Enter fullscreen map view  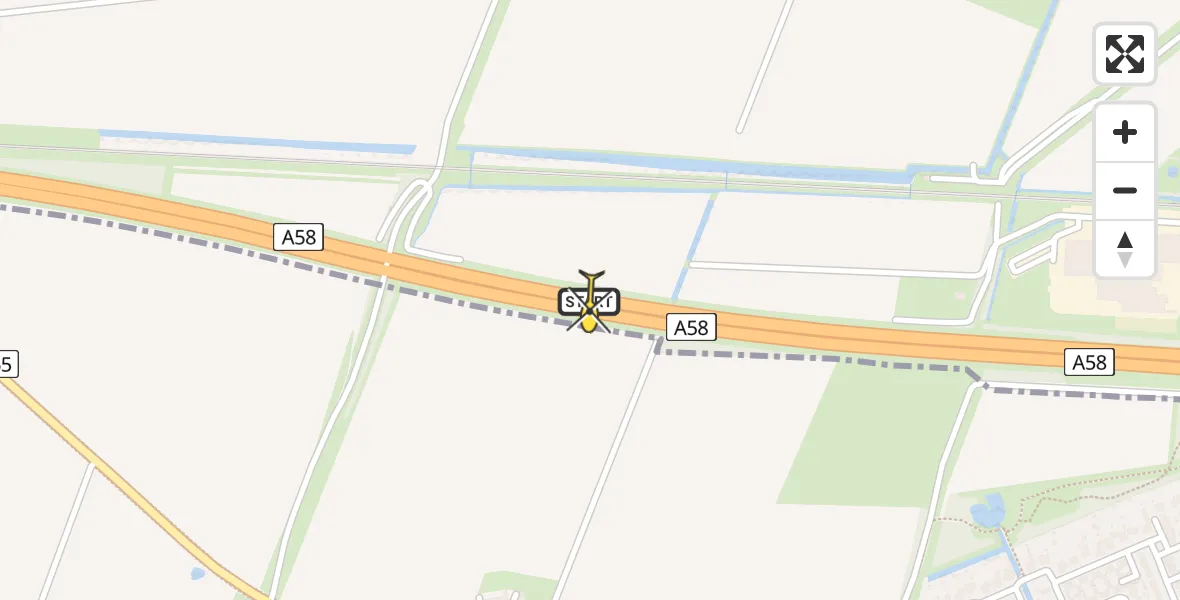[x=1125, y=54]
